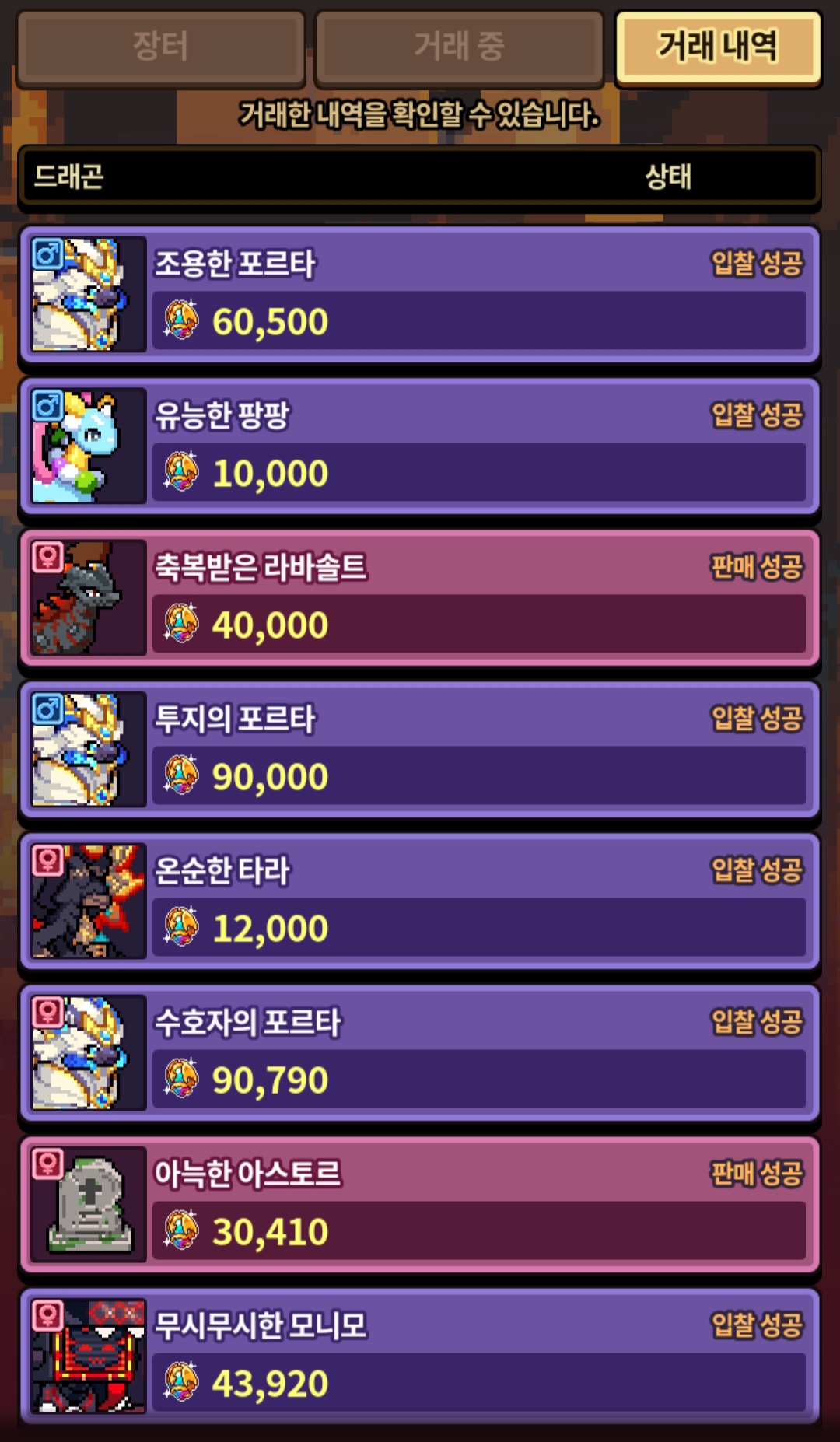The image size is (840, 1442).
Task: Open the 조용한 포르타 trade record
Action: (420, 296)
